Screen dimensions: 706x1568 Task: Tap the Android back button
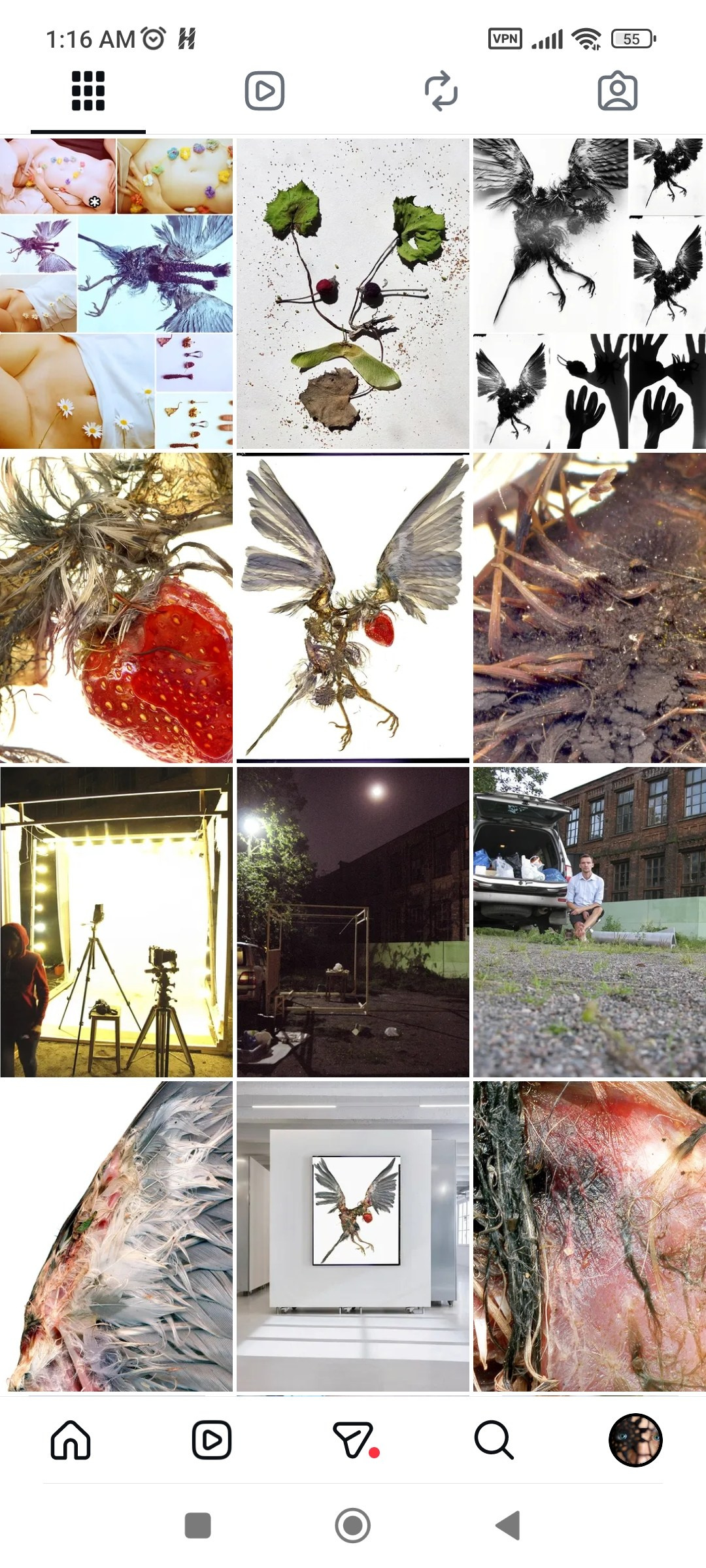coord(508,1526)
